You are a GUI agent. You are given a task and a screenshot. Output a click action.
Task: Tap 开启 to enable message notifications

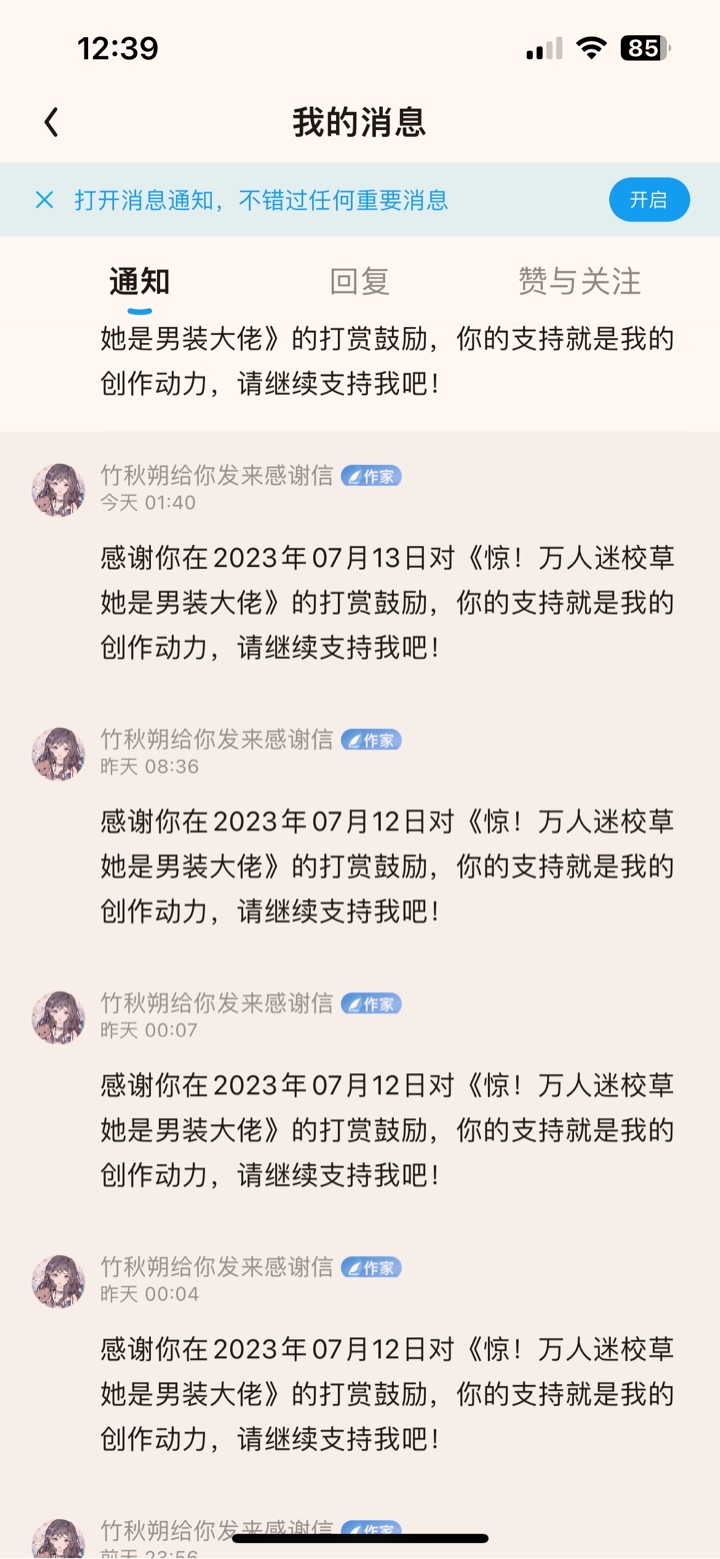[x=648, y=200]
